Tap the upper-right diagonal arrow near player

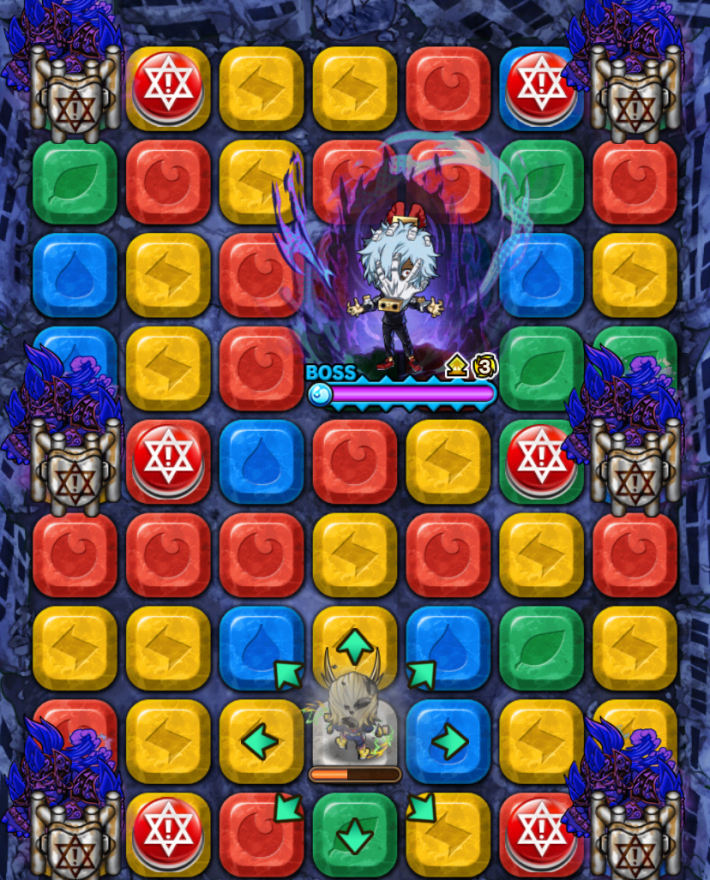421,674
